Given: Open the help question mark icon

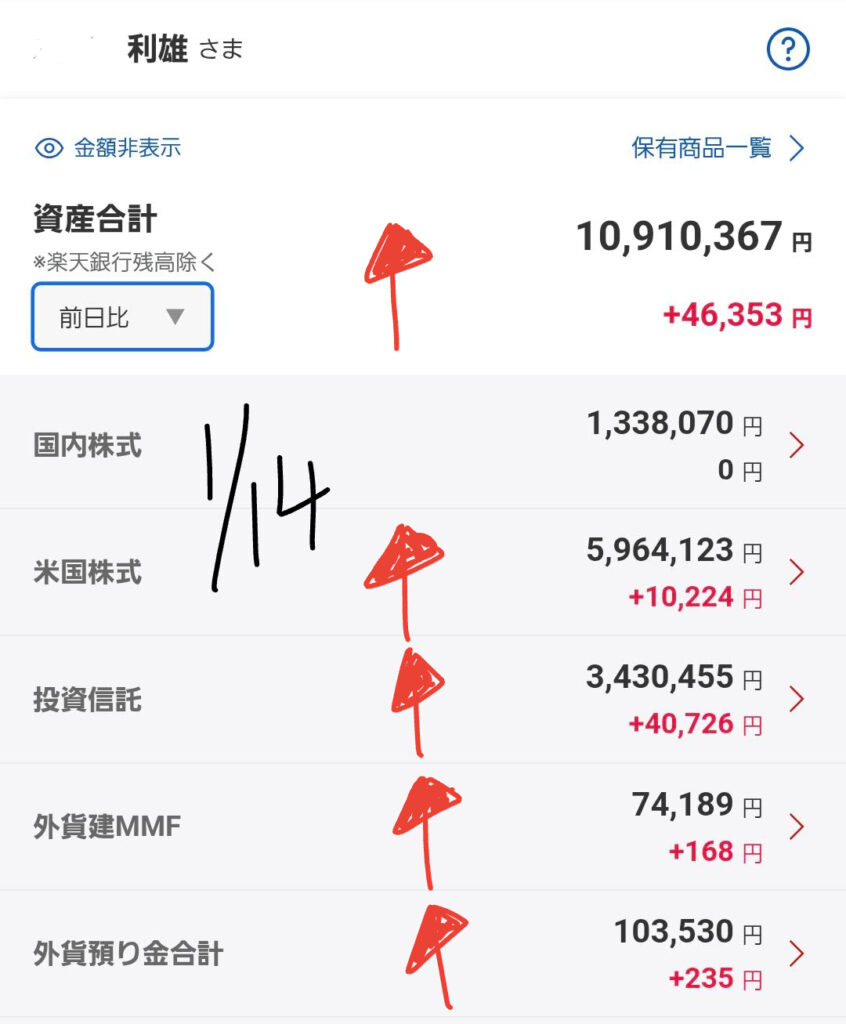Looking at the screenshot, I should [x=788, y=49].
